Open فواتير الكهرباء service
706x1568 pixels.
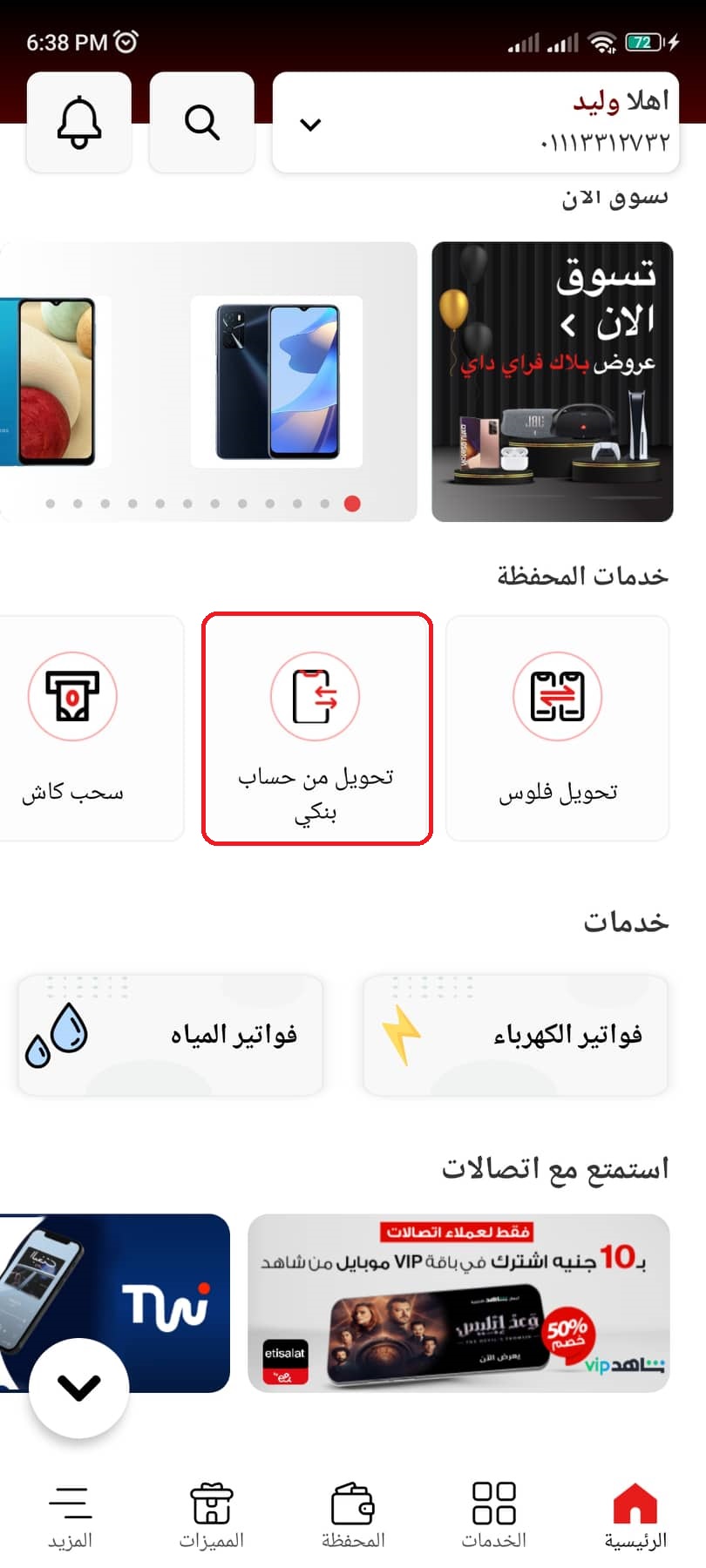pos(516,1035)
